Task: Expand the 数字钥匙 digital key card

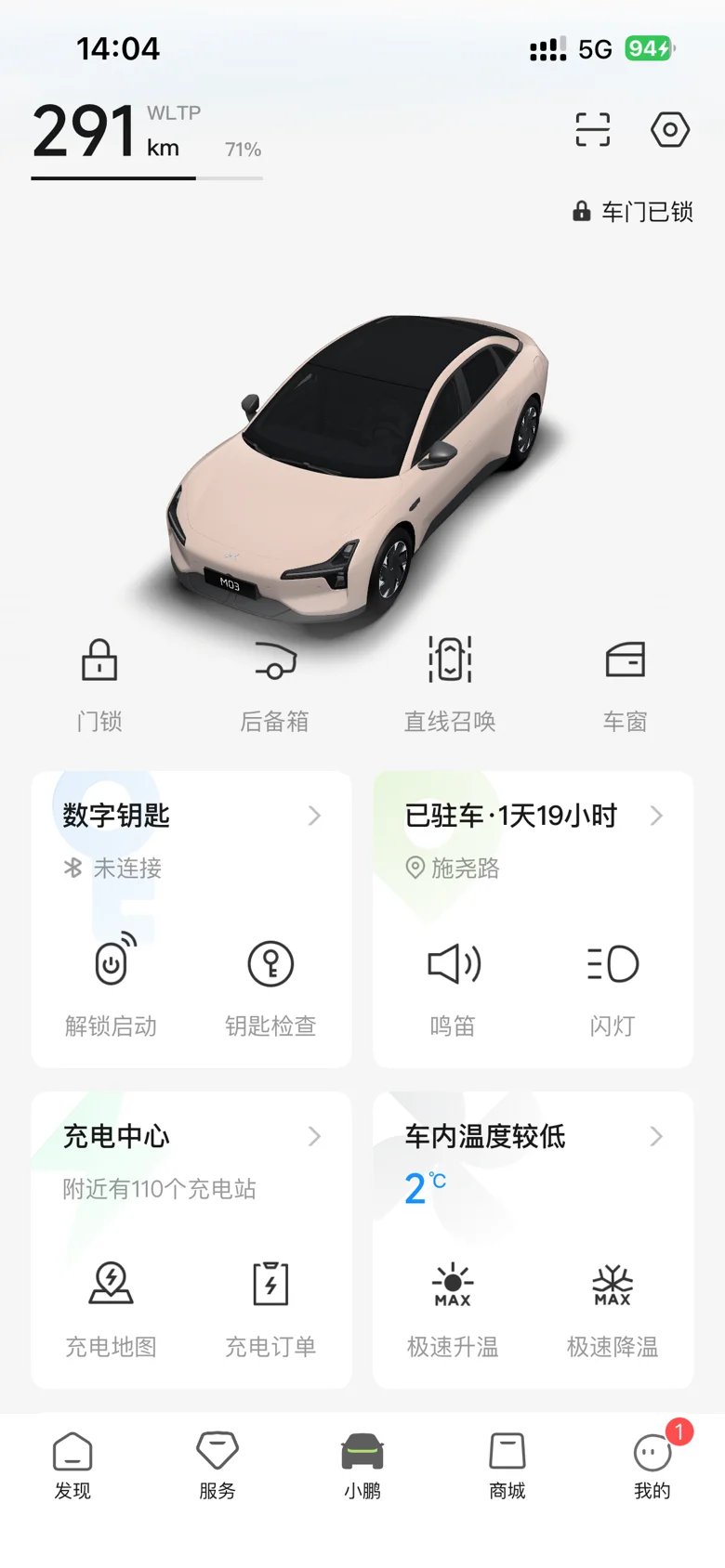Action: click(x=191, y=816)
